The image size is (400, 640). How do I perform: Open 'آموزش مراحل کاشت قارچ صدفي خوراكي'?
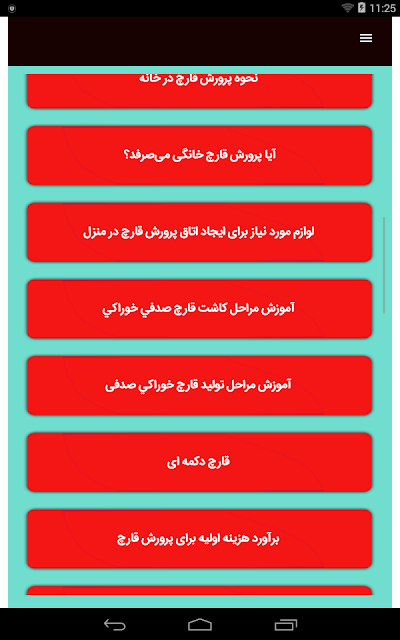tap(199, 309)
